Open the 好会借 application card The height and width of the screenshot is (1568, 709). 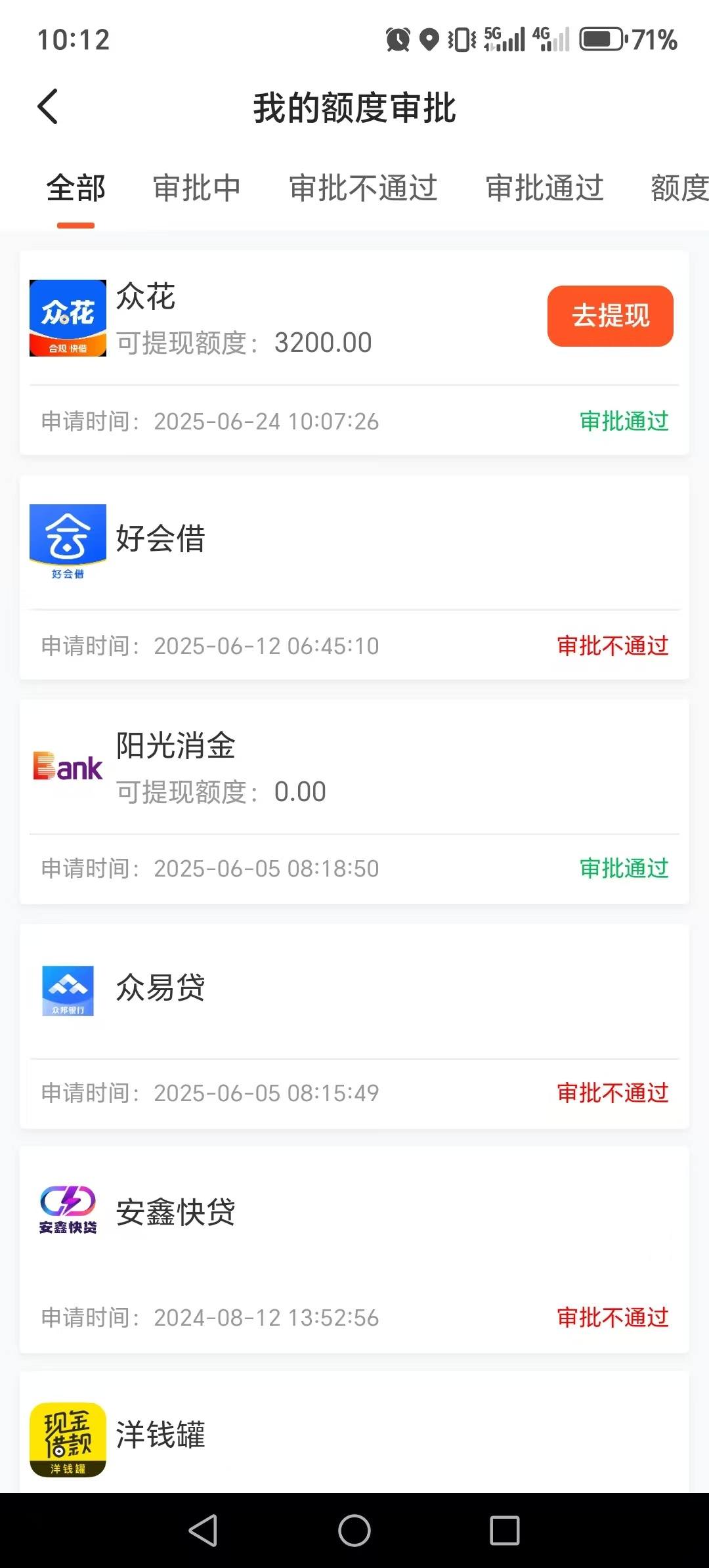coord(354,577)
